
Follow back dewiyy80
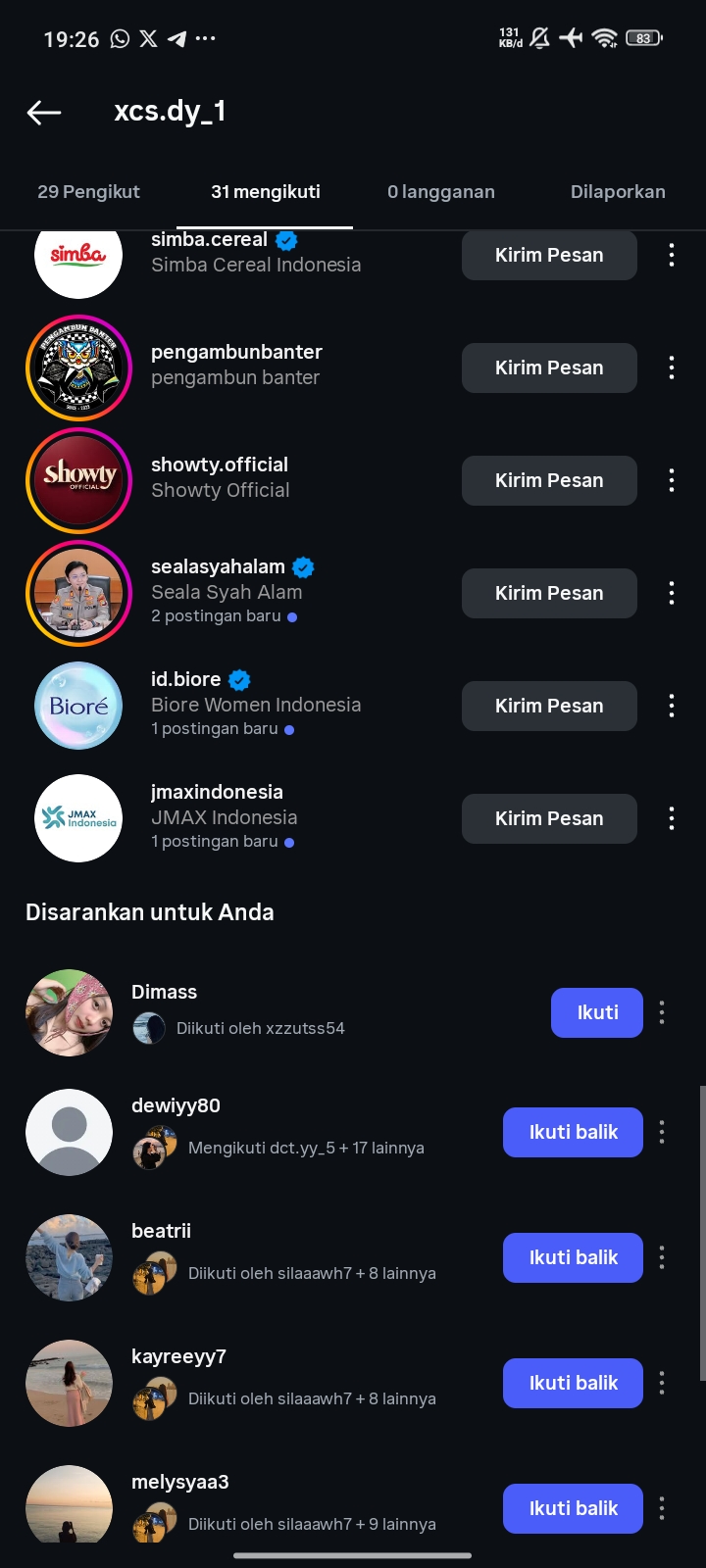click(573, 1132)
